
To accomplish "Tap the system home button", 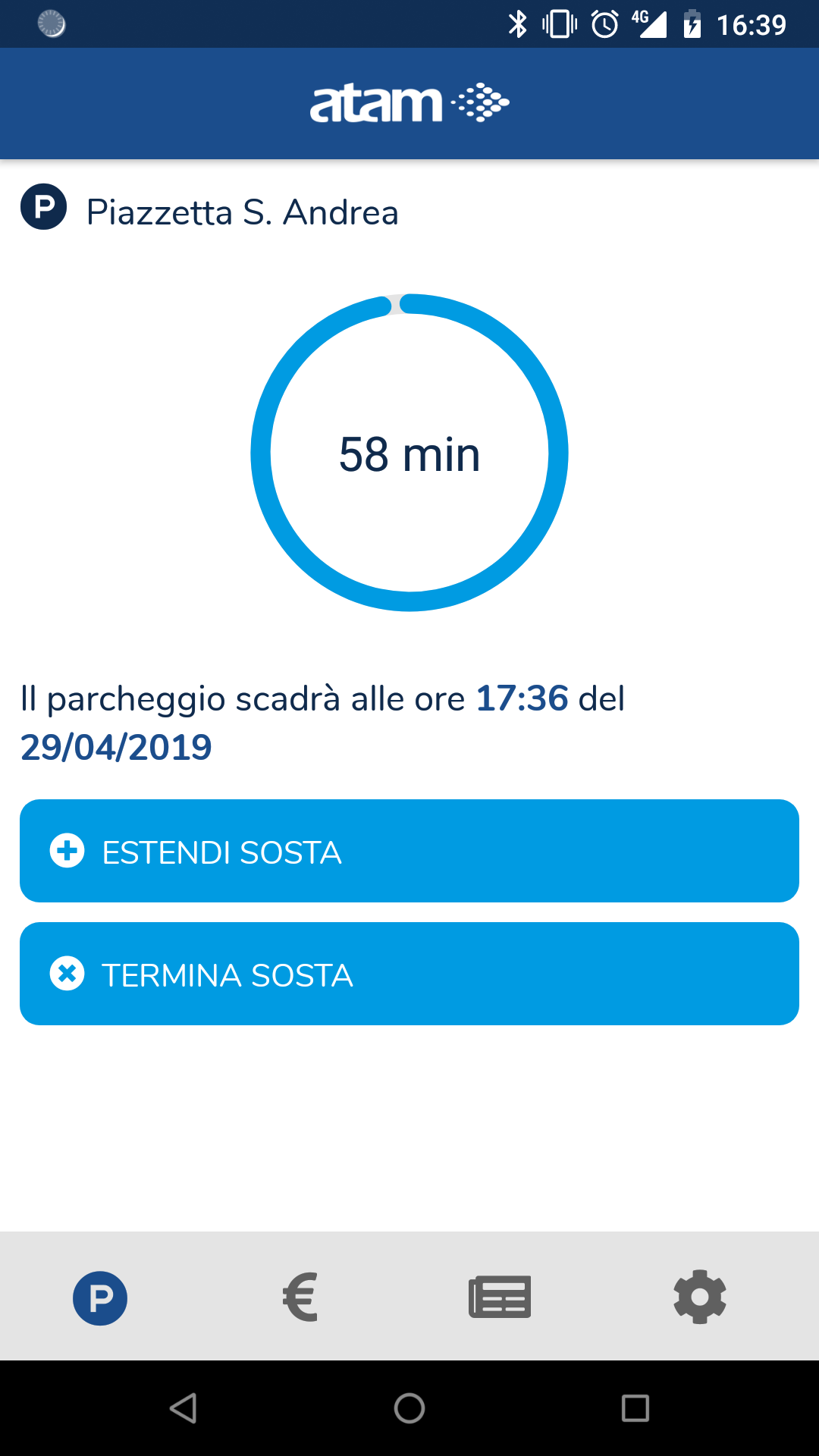I will (x=409, y=1408).
